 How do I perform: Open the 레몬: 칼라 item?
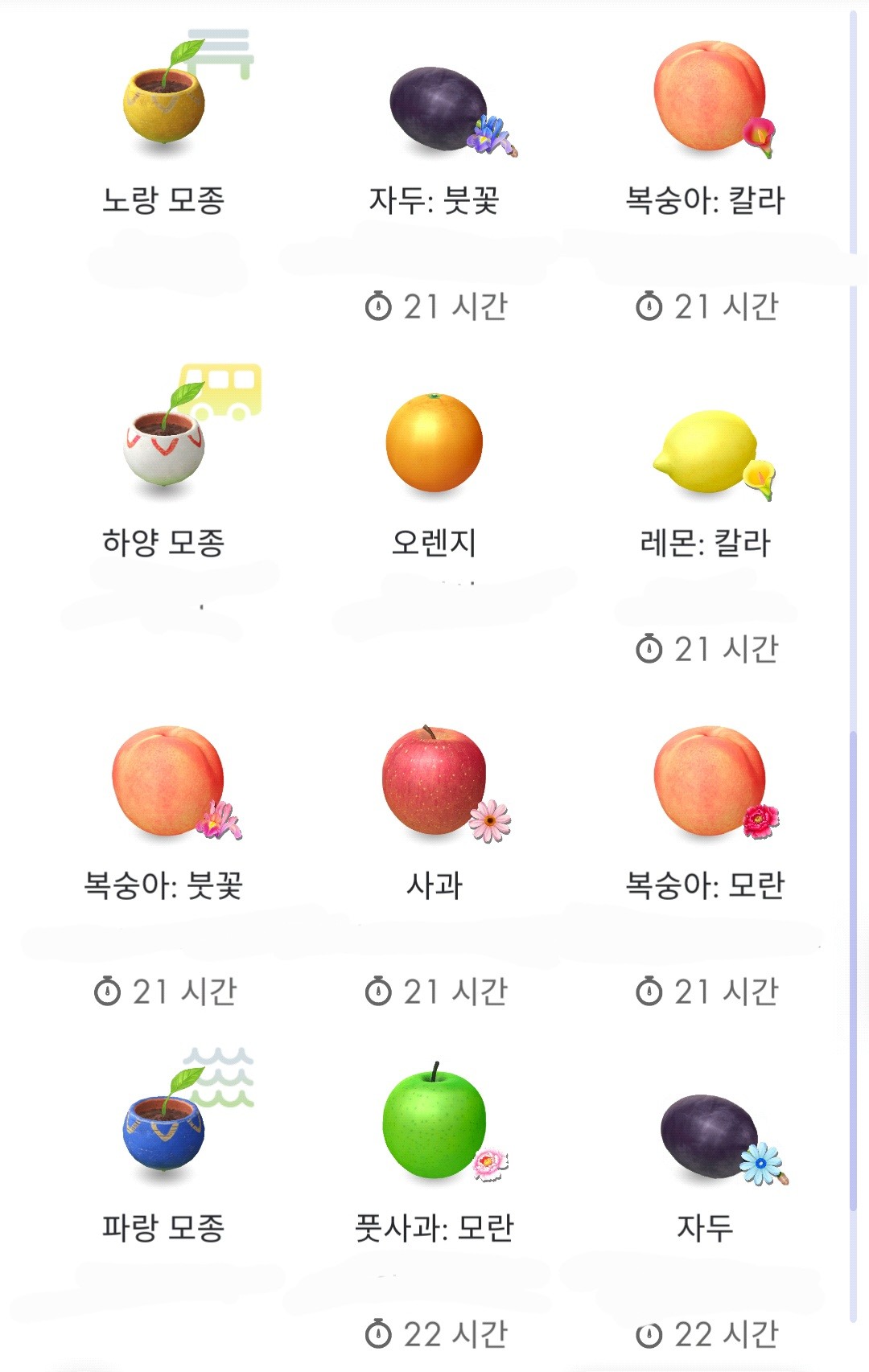click(x=706, y=452)
